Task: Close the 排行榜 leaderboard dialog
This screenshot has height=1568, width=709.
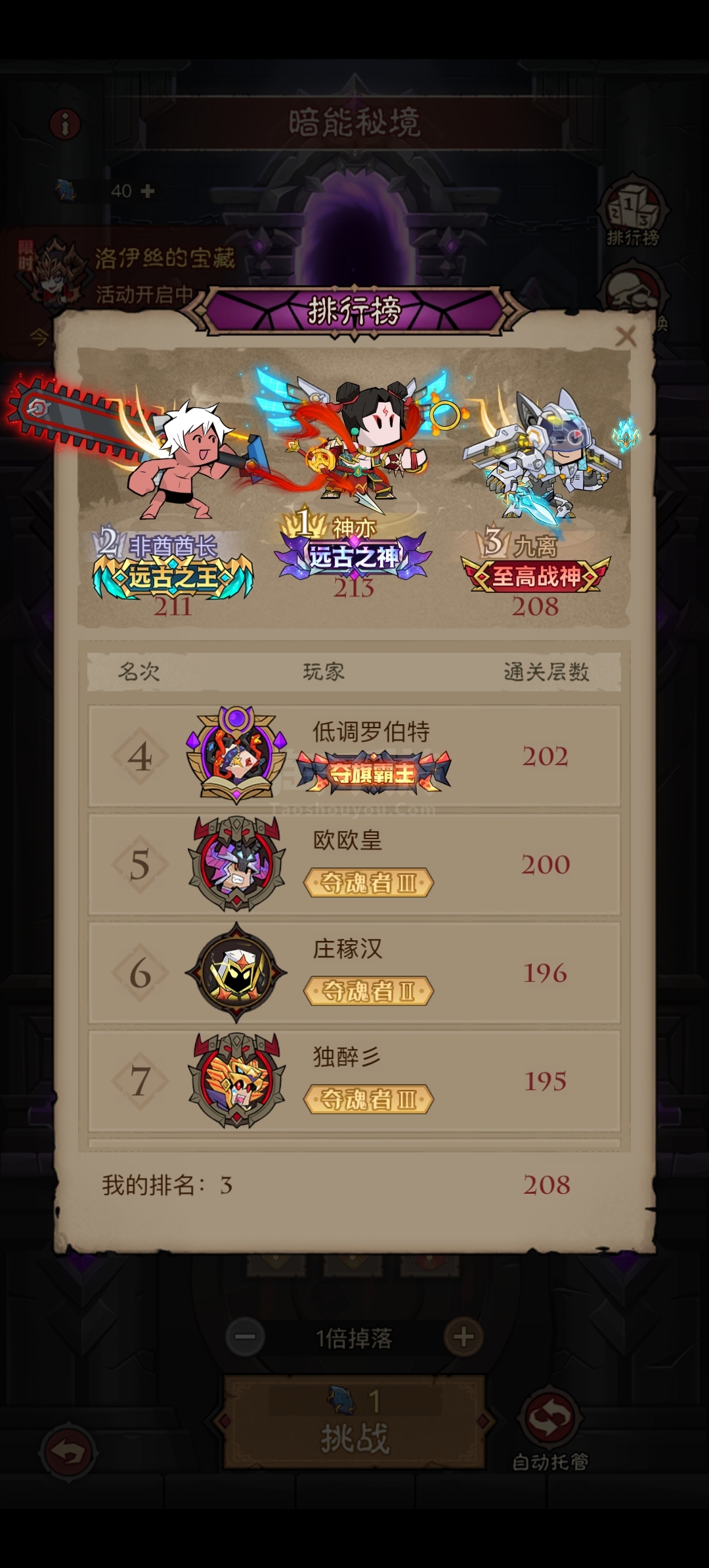Action: [x=626, y=337]
